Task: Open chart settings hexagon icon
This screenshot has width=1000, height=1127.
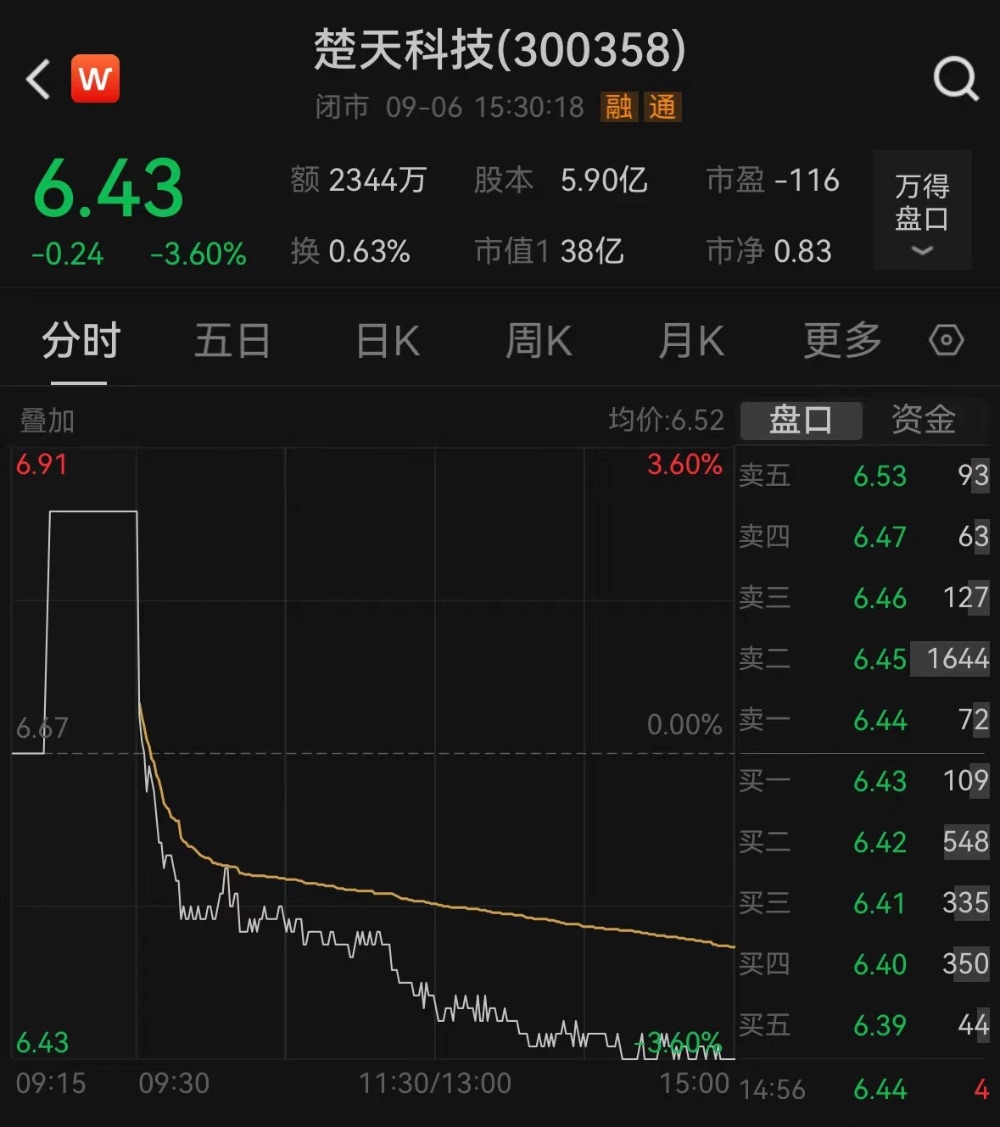Action: tap(946, 342)
